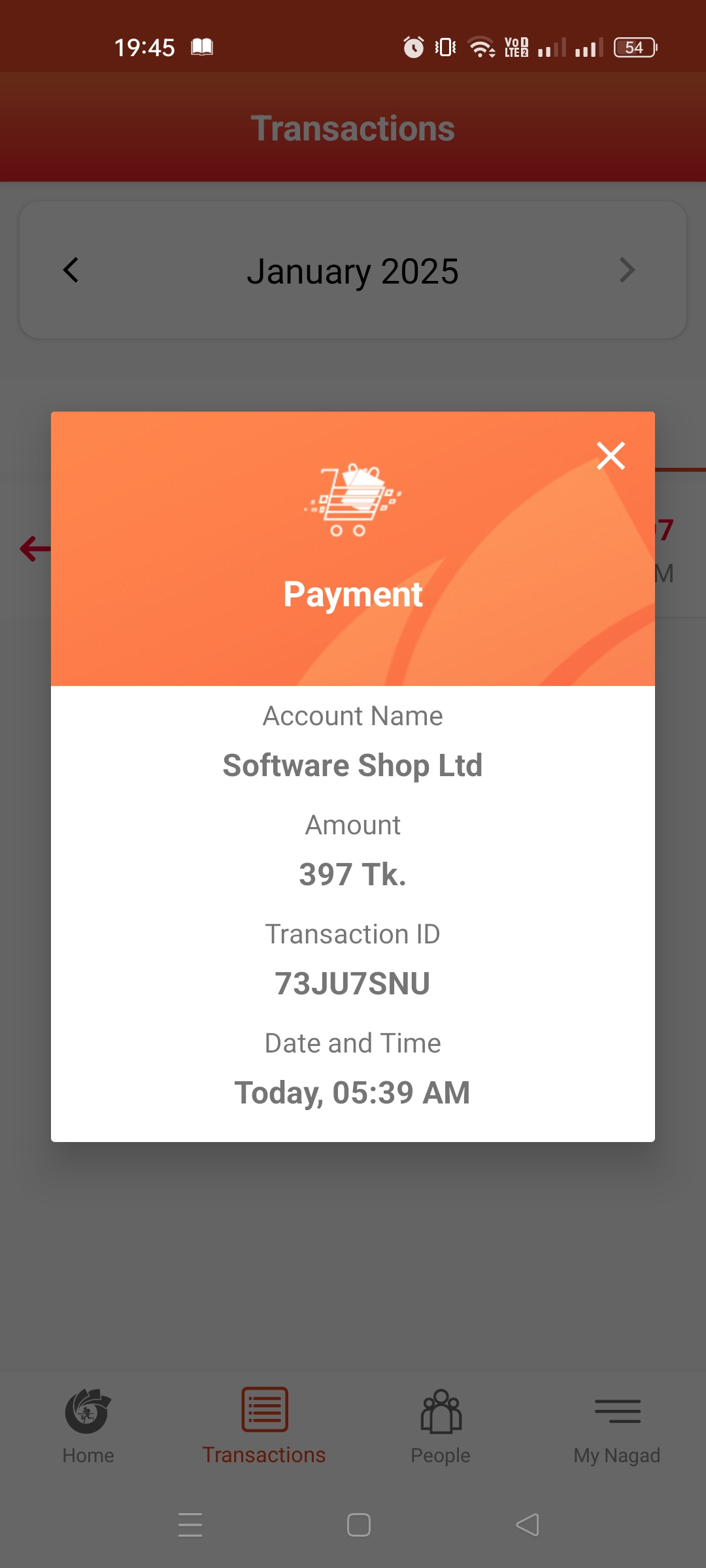
Task: Go to the next month
Action: (x=627, y=270)
